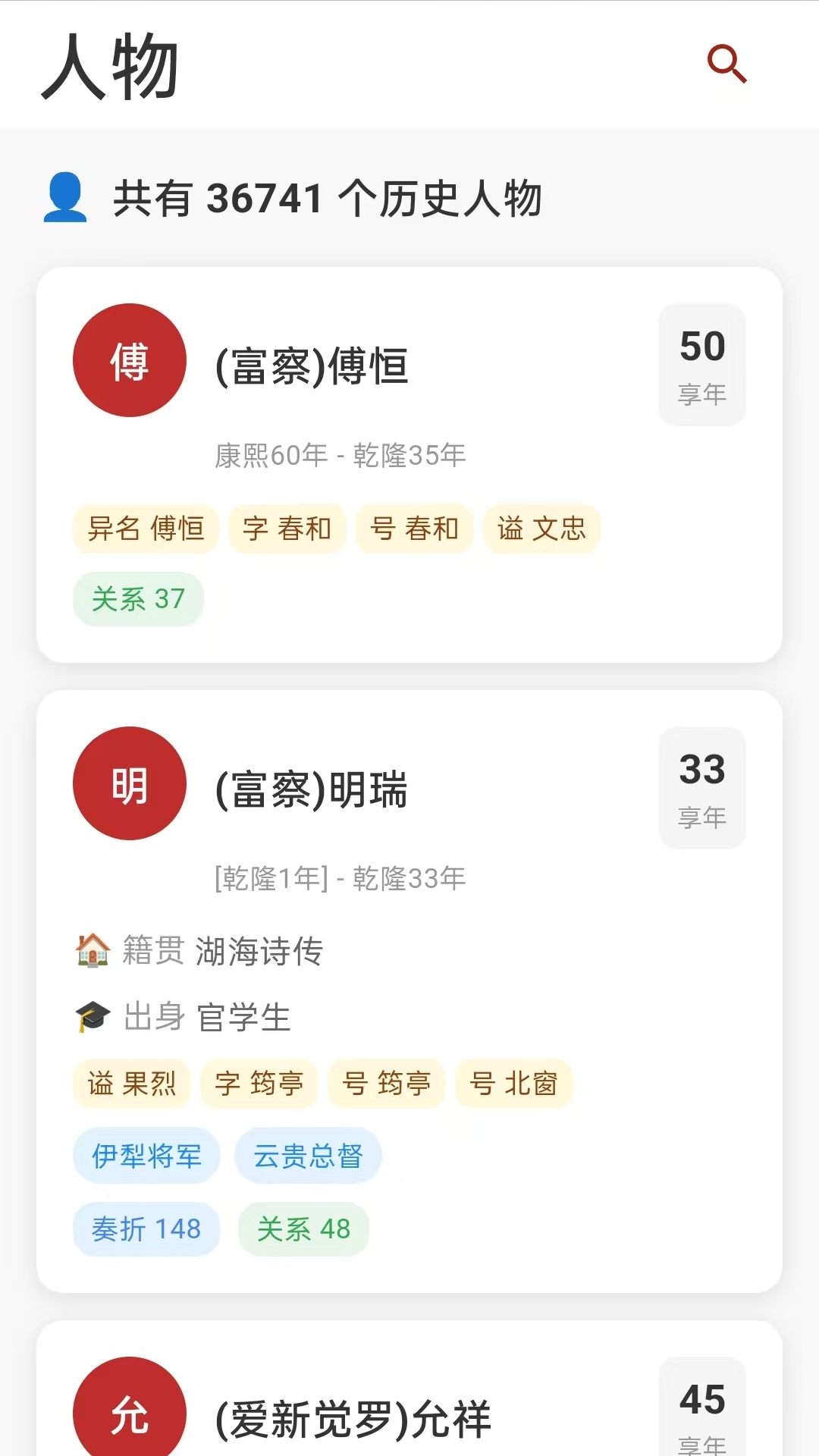Click the blue person icon next to total count
Screen dimensions: 819x1456
(x=65, y=199)
